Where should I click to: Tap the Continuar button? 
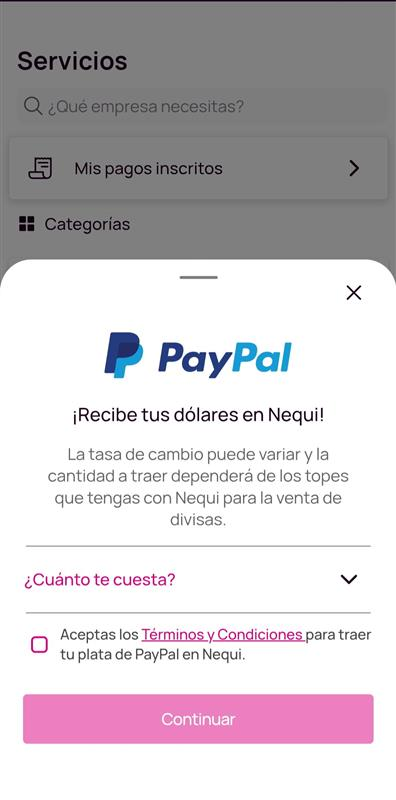click(x=198, y=719)
